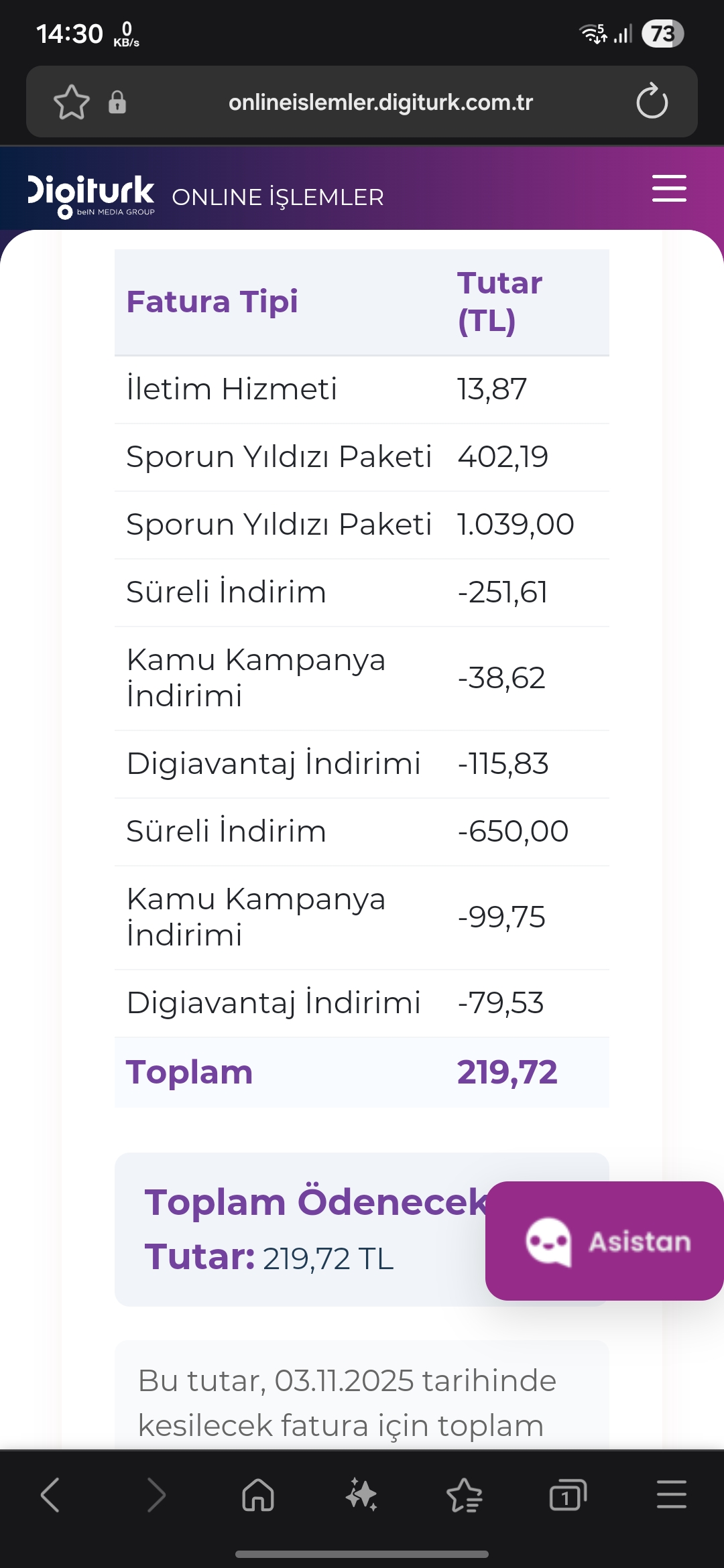Open the tab switcher showing 1 tab
Viewport: 724px width, 1568px height.
pyautogui.click(x=567, y=1495)
